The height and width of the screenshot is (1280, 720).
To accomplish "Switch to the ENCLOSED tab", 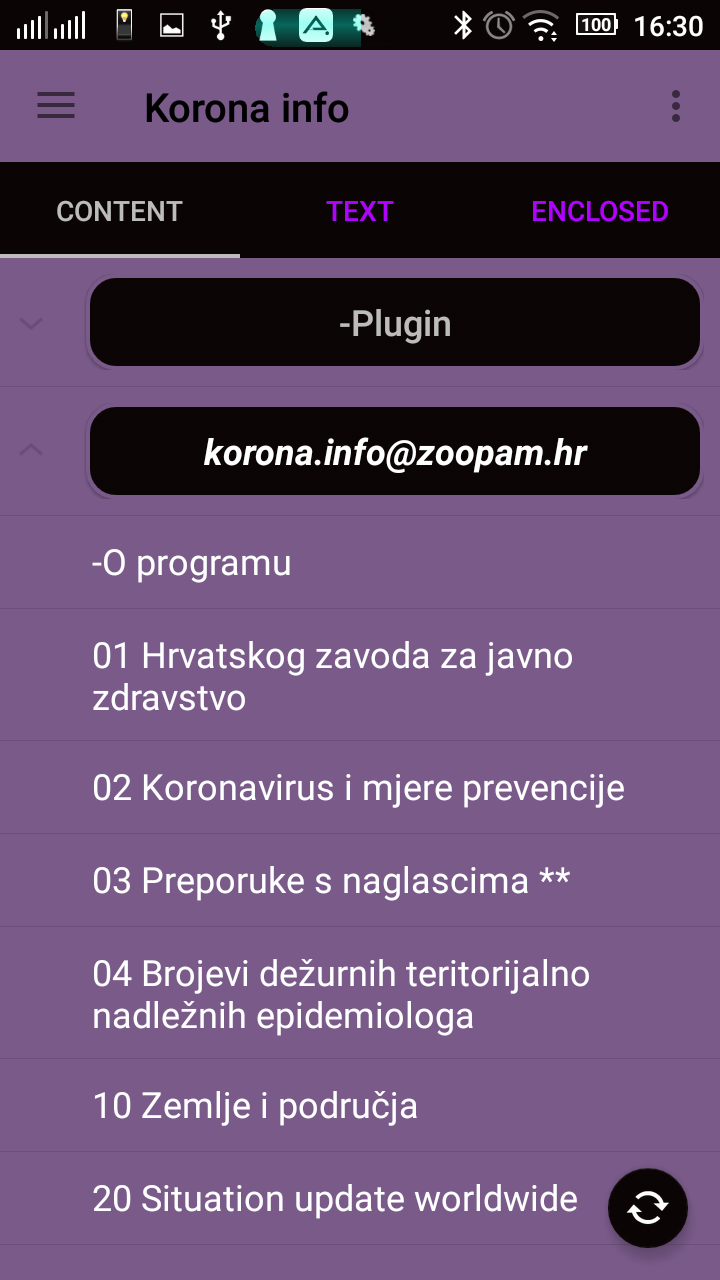I will [599, 211].
